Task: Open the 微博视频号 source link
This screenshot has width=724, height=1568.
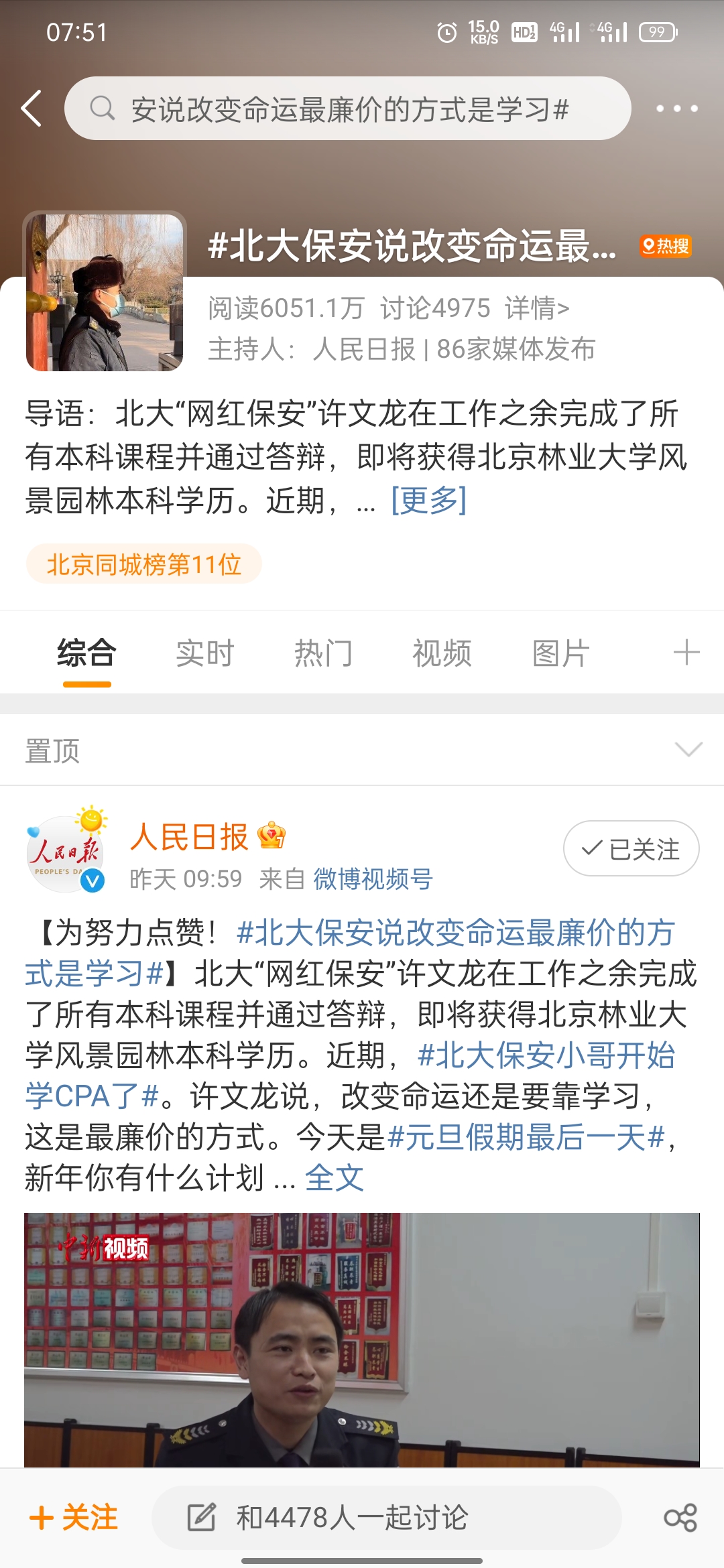Action: point(373,878)
